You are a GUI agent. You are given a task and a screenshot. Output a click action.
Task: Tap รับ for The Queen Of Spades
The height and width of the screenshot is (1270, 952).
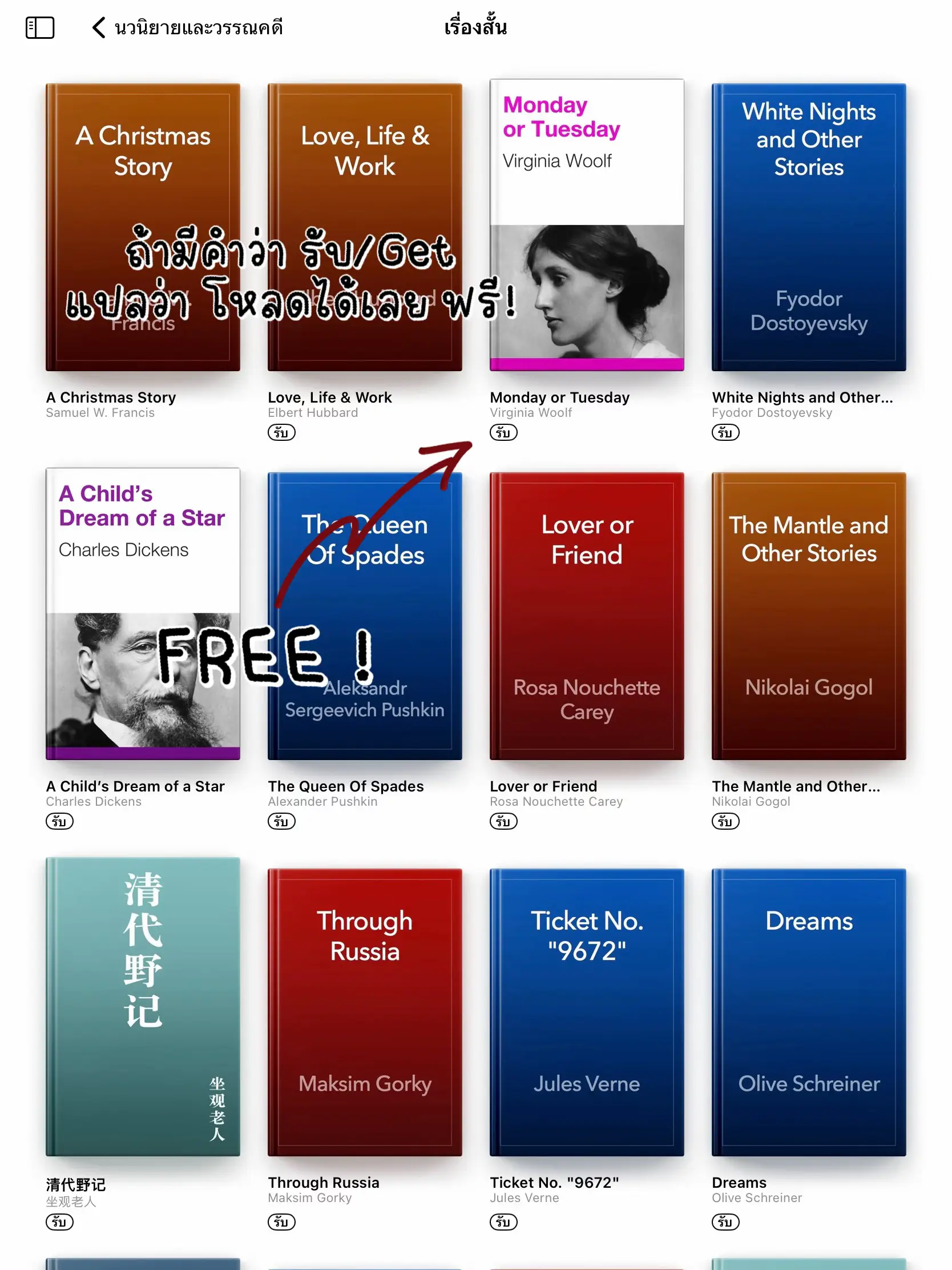pyautogui.click(x=281, y=821)
